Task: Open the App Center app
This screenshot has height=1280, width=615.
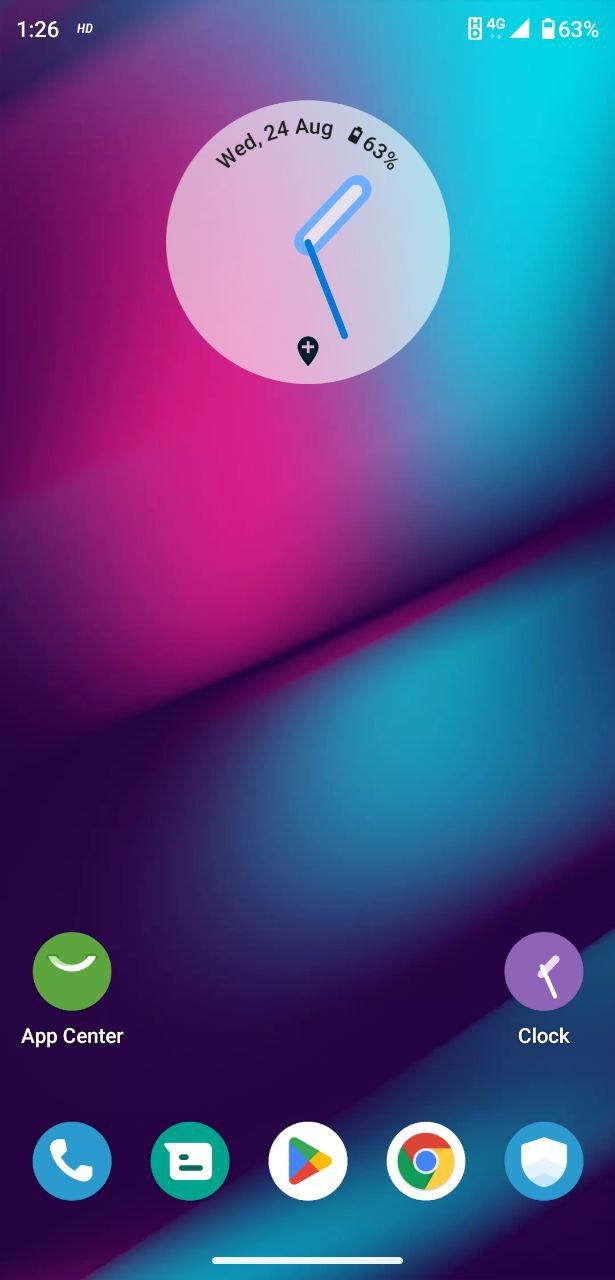Action: point(72,972)
